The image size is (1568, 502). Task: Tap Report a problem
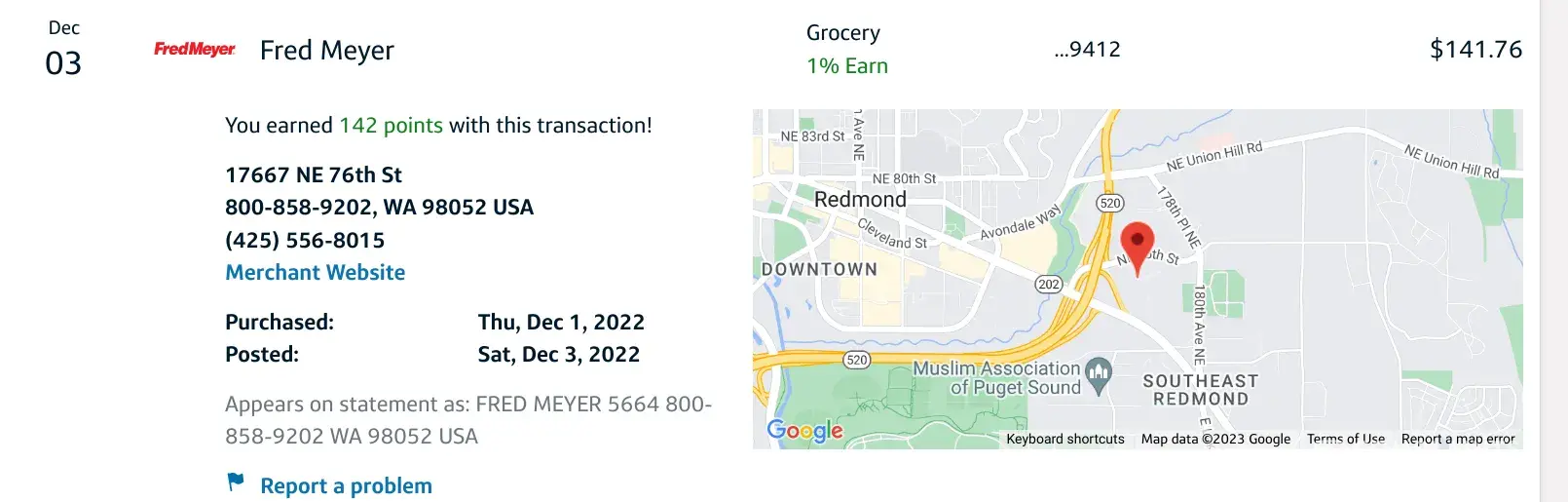pos(345,485)
